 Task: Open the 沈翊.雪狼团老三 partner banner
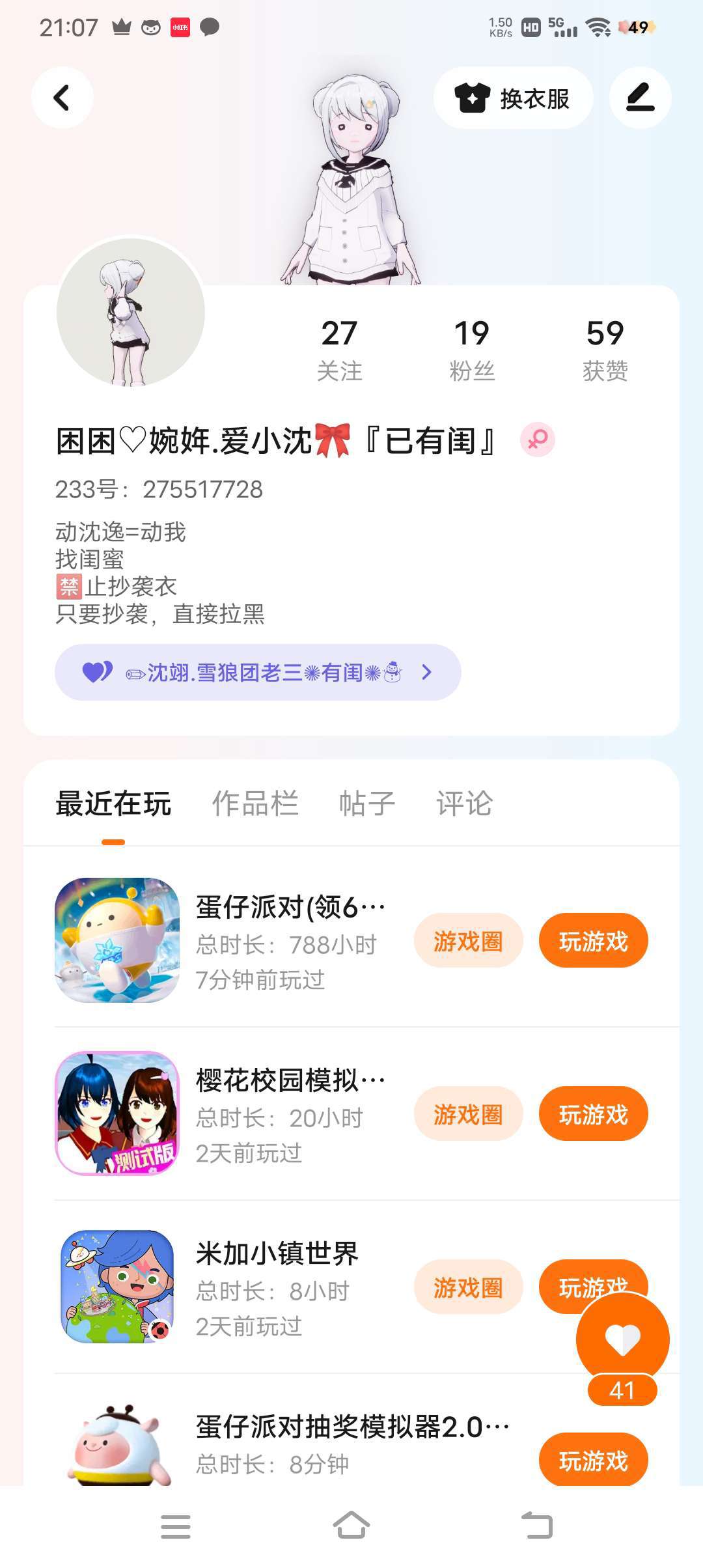[258, 672]
